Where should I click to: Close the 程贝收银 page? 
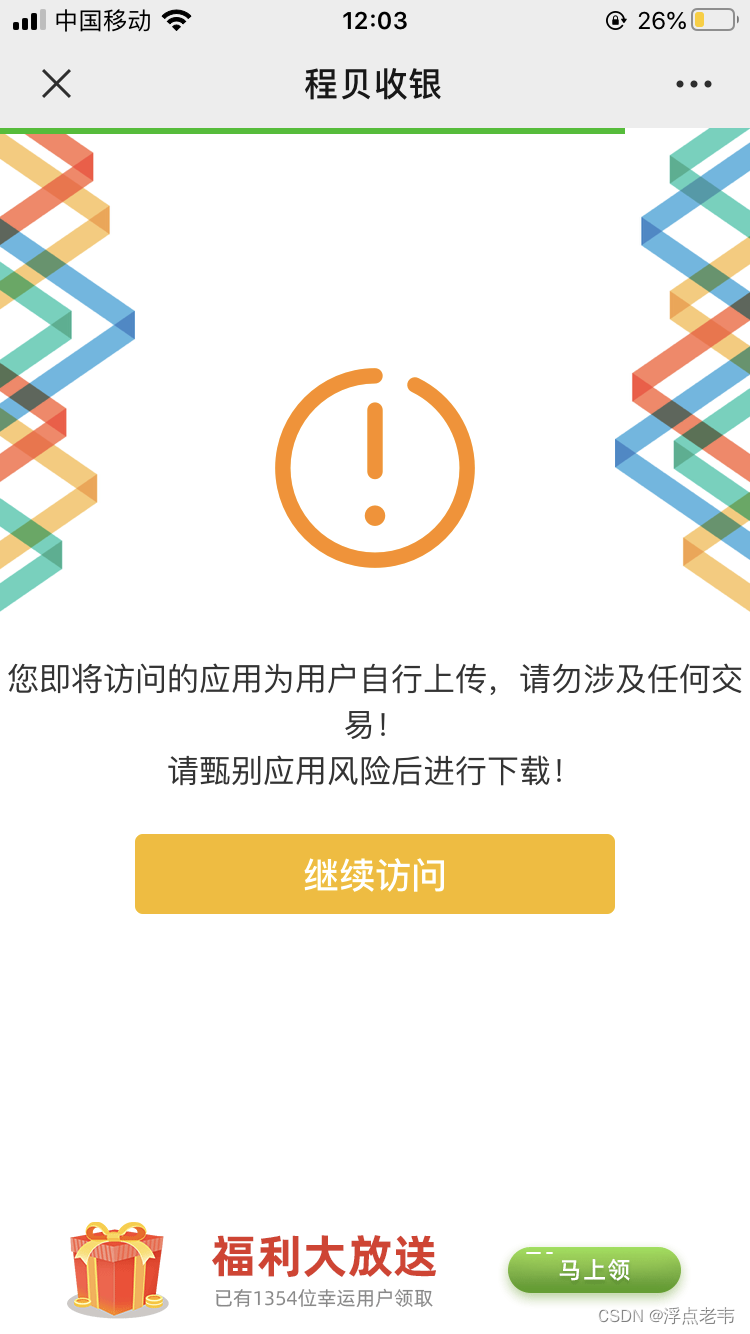56,84
